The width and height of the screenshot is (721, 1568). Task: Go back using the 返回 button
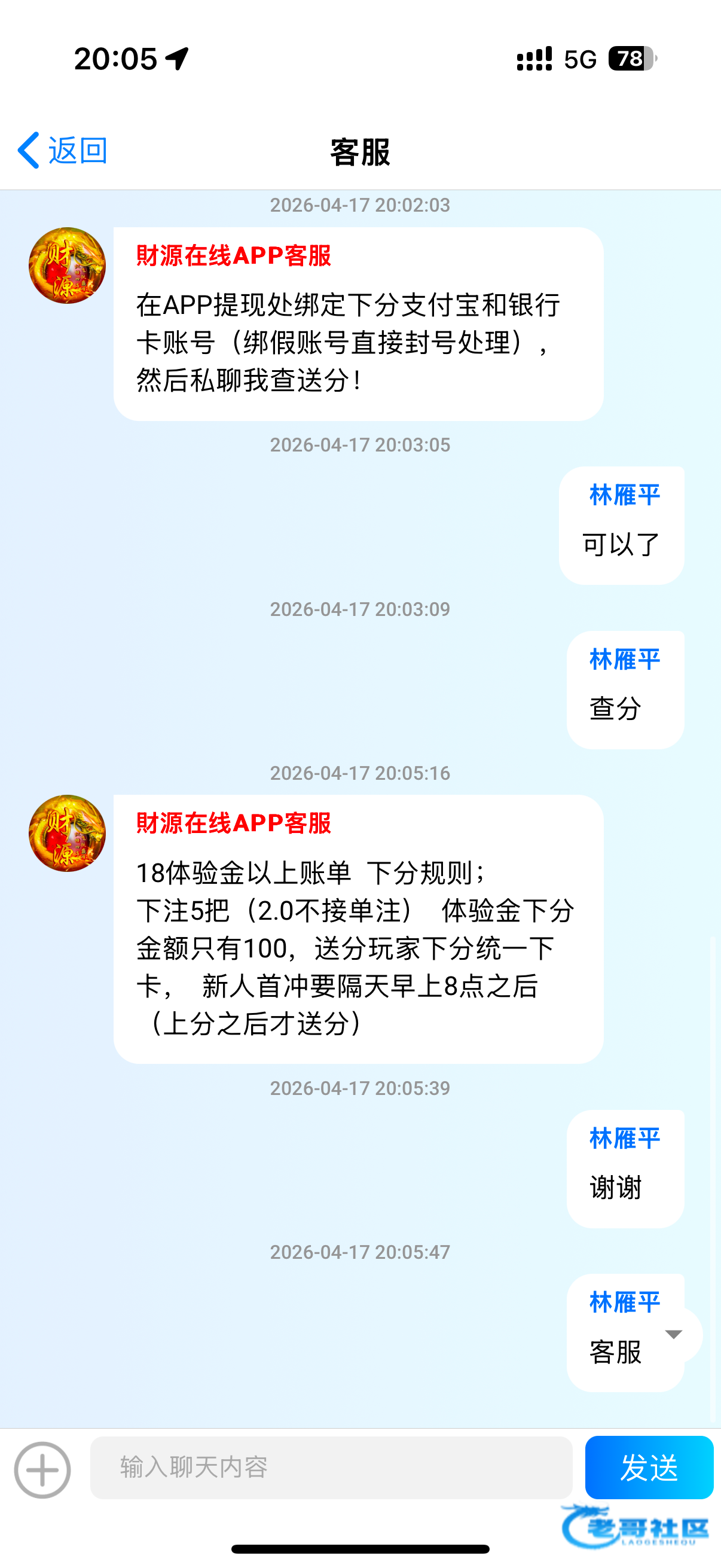coord(63,150)
